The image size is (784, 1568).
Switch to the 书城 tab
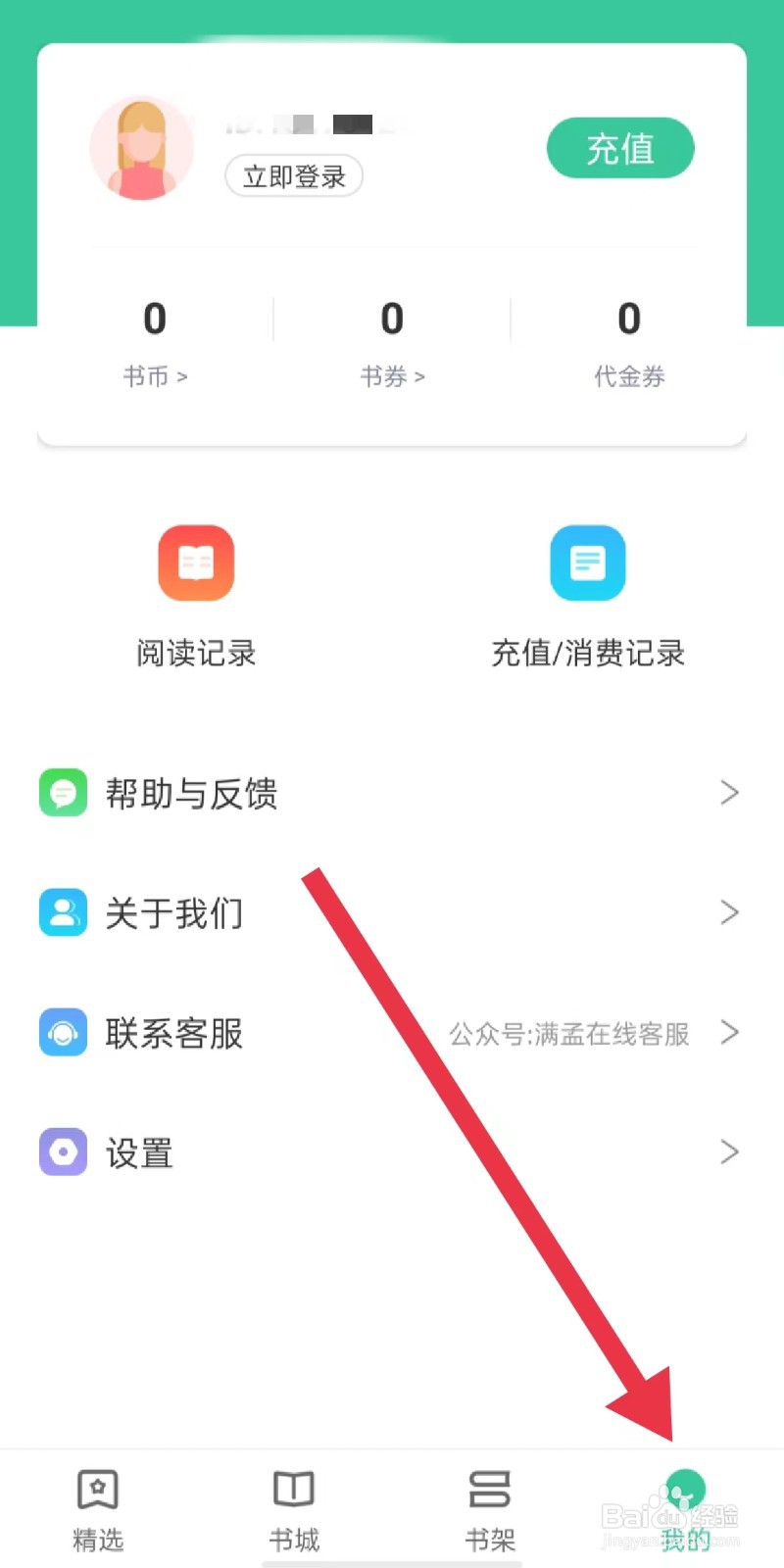click(x=293, y=1509)
